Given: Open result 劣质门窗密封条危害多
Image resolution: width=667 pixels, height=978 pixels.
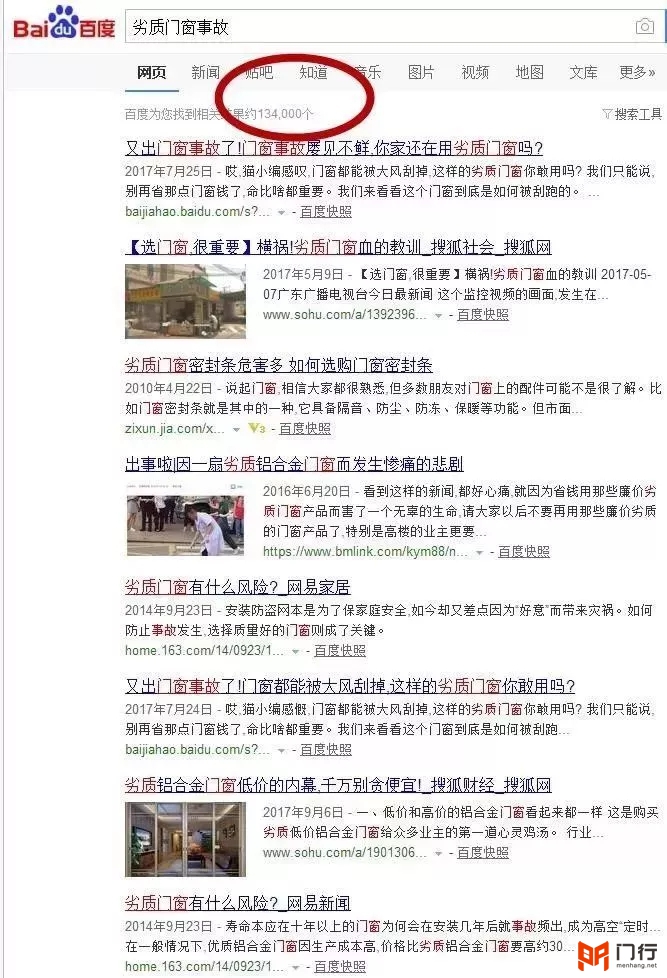Looking at the screenshot, I should coord(278,364).
